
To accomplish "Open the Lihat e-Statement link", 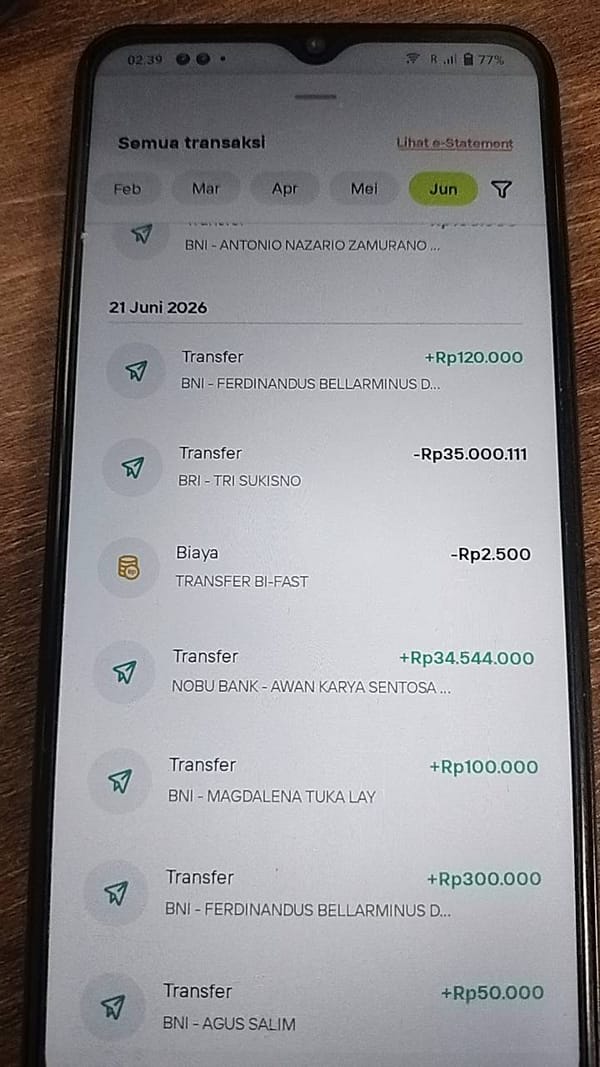I will 454,144.
